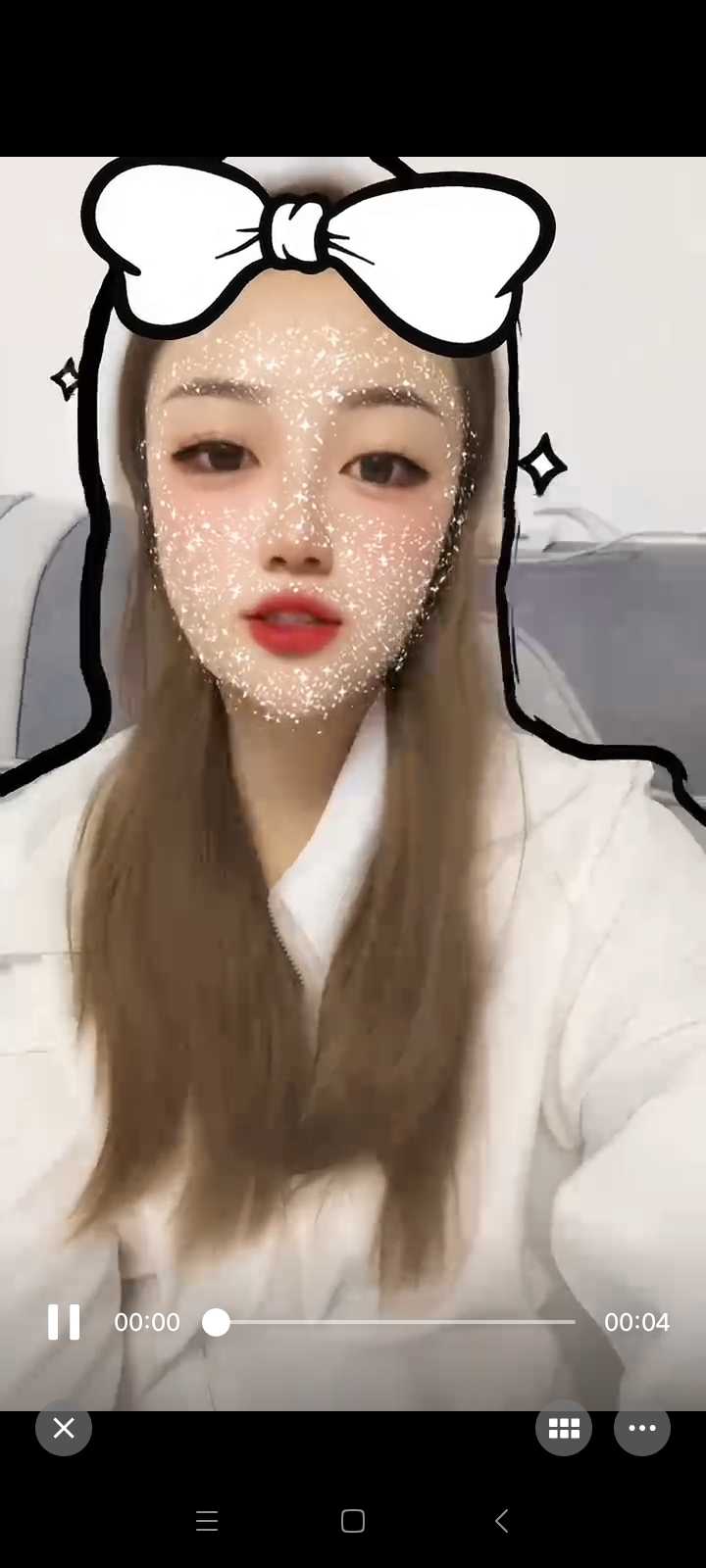Tap the video progress bar to seek
This screenshot has height=1568, width=706.
(392, 1322)
